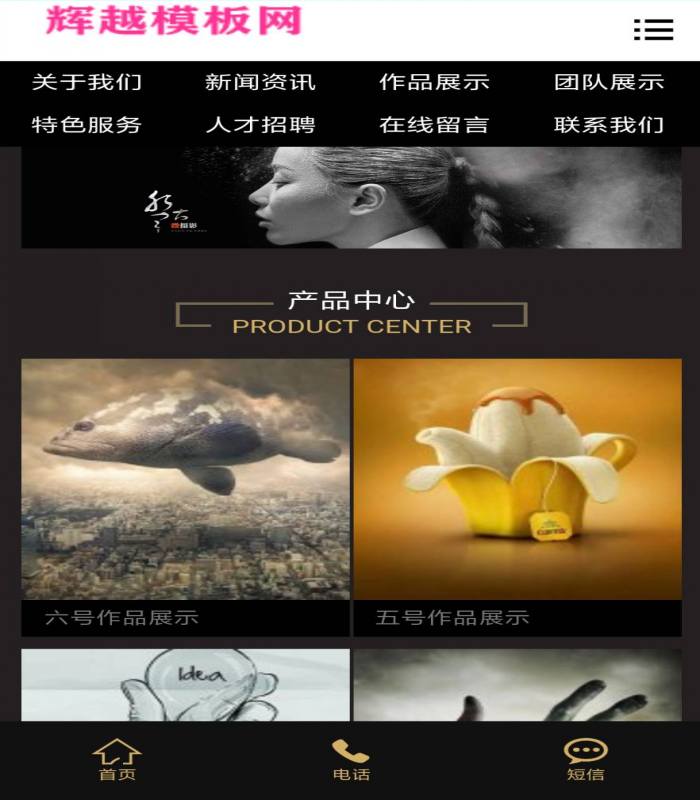Open the dark hand photo tile
The height and width of the screenshot is (800, 700).
pyautogui.click(x=517, y=686)
